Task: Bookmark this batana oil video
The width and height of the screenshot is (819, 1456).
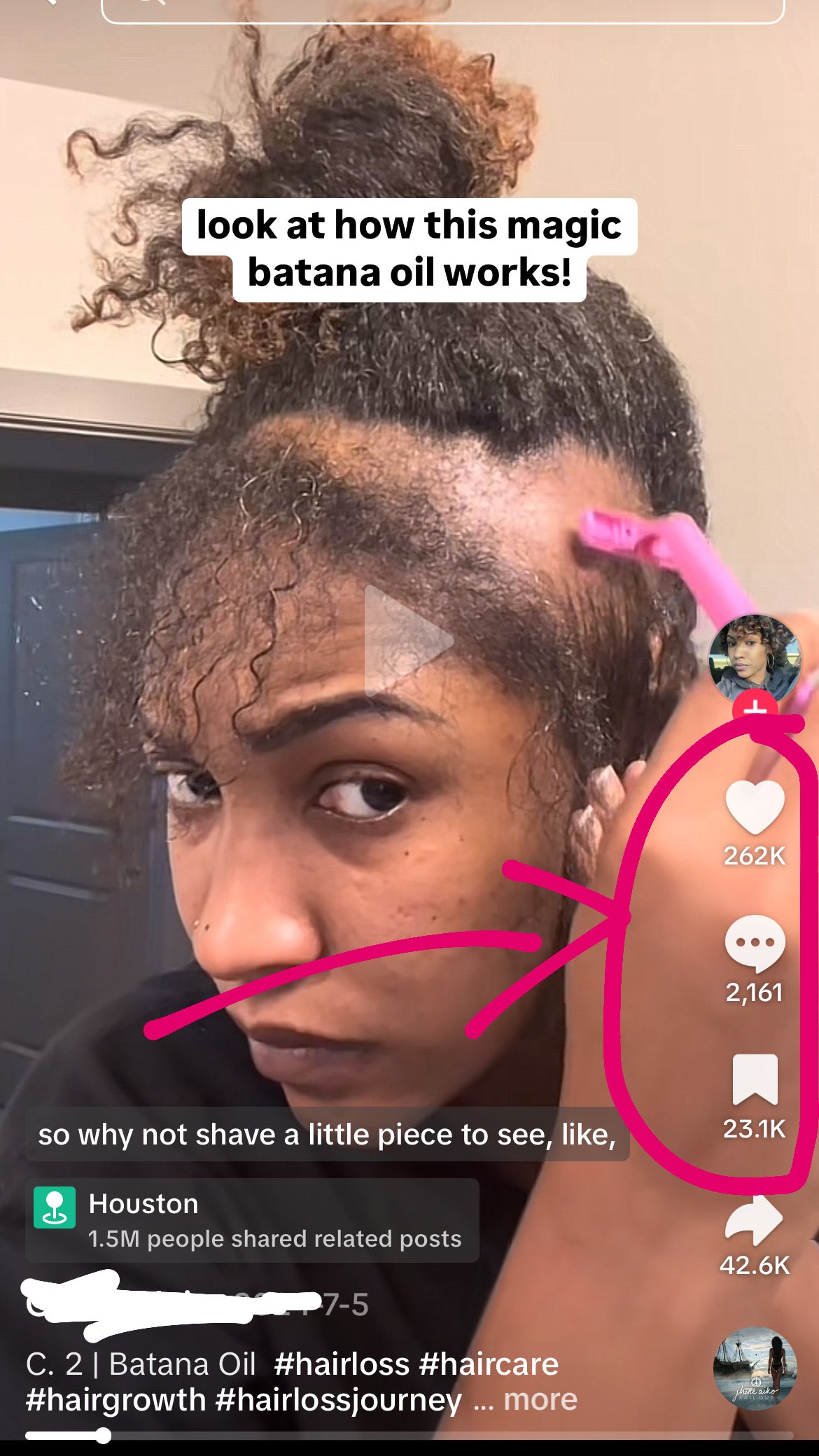Action: 755,1079
